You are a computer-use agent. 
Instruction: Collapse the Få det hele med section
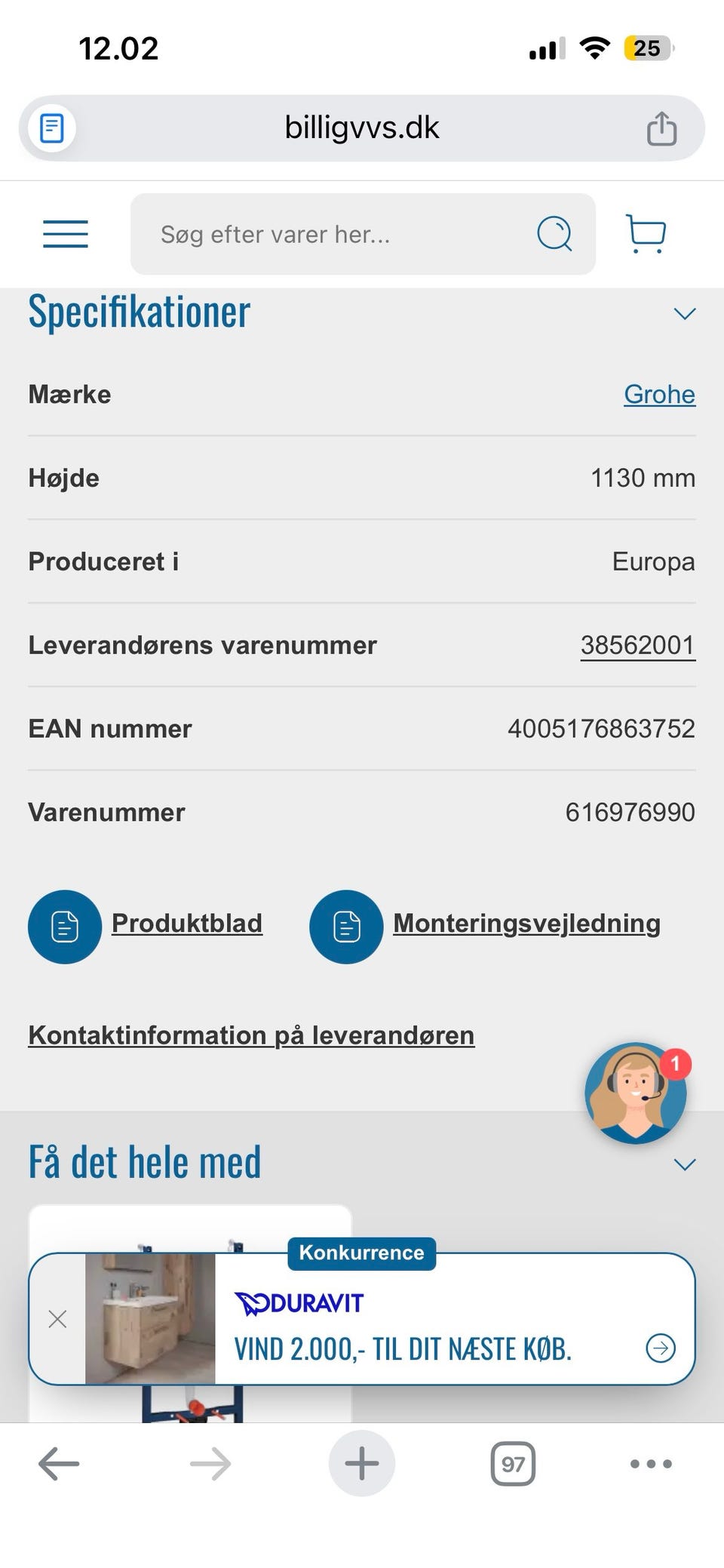[x=684, y=1164]
